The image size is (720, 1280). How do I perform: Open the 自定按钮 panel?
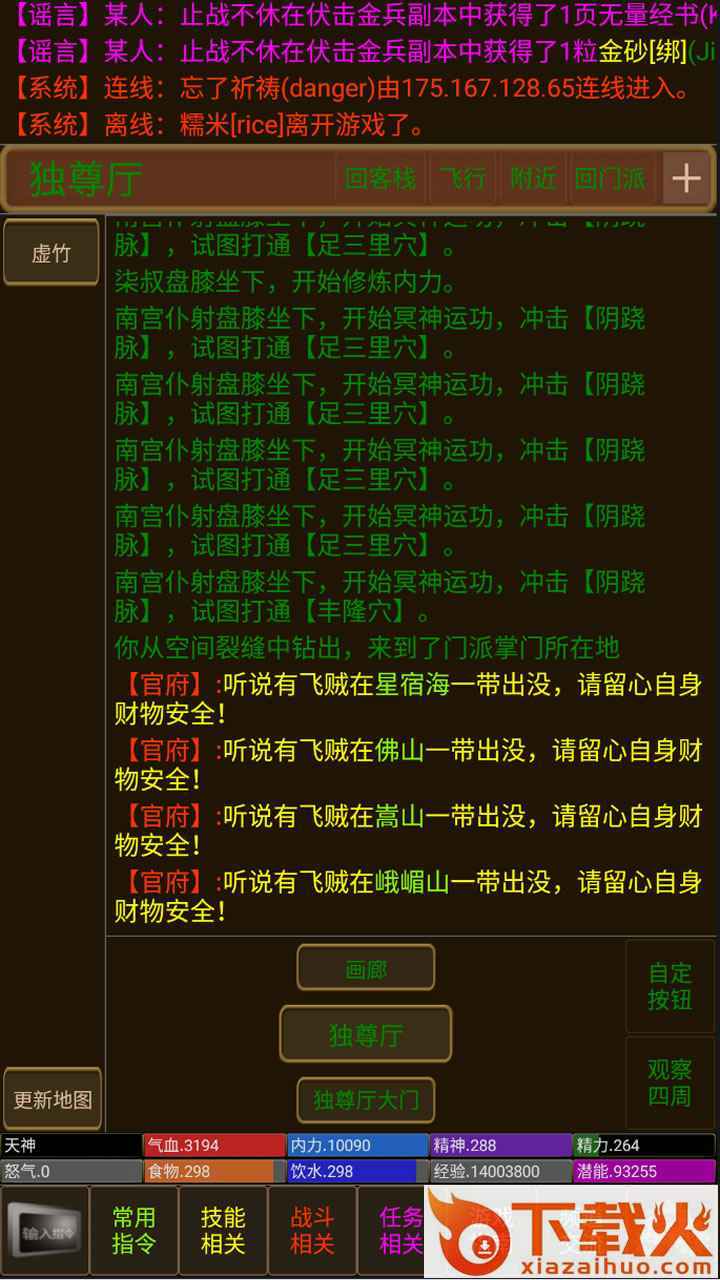670,986
